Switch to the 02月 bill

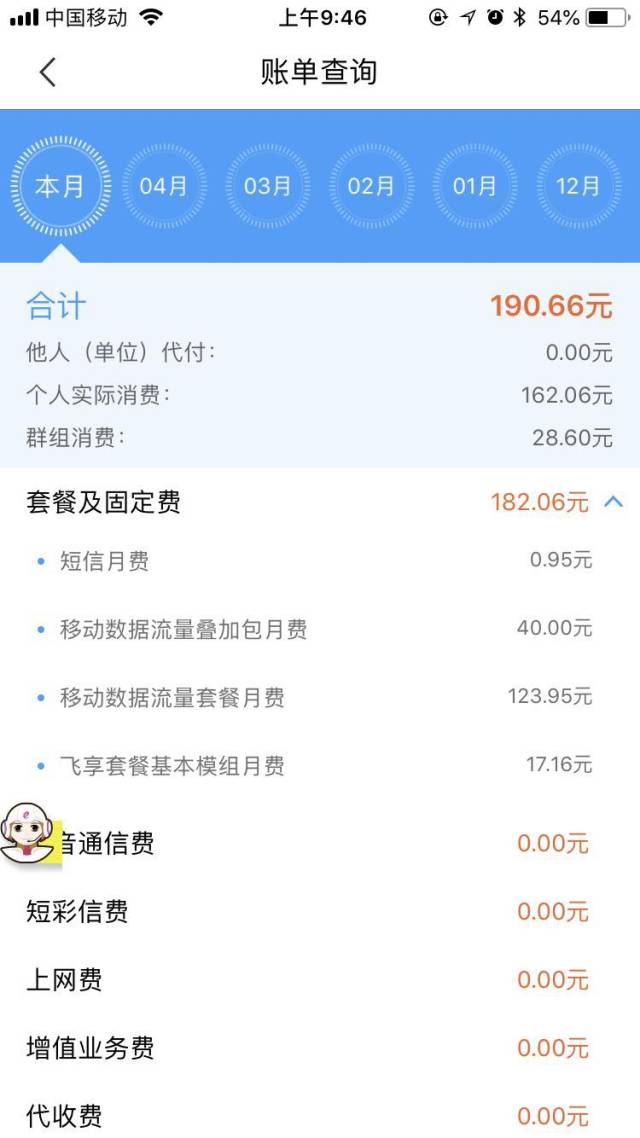coord(371,186)
